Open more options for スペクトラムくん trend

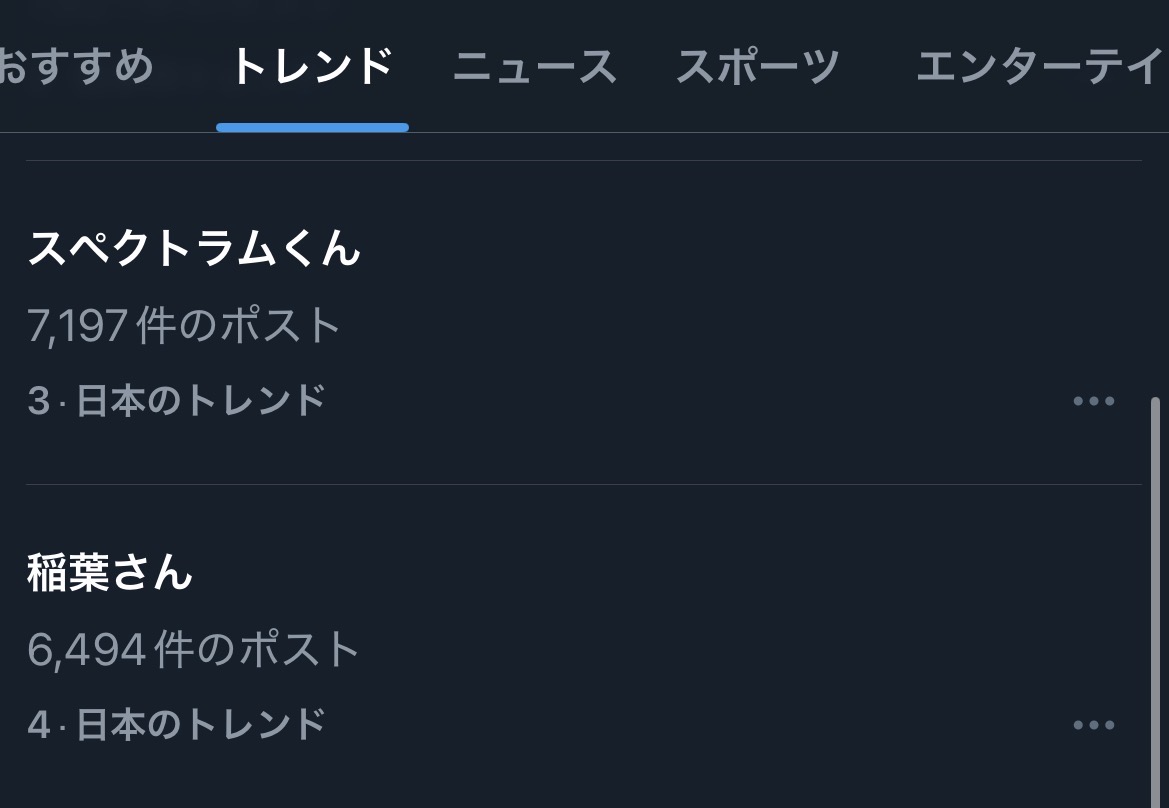[x=1093, y=401]
